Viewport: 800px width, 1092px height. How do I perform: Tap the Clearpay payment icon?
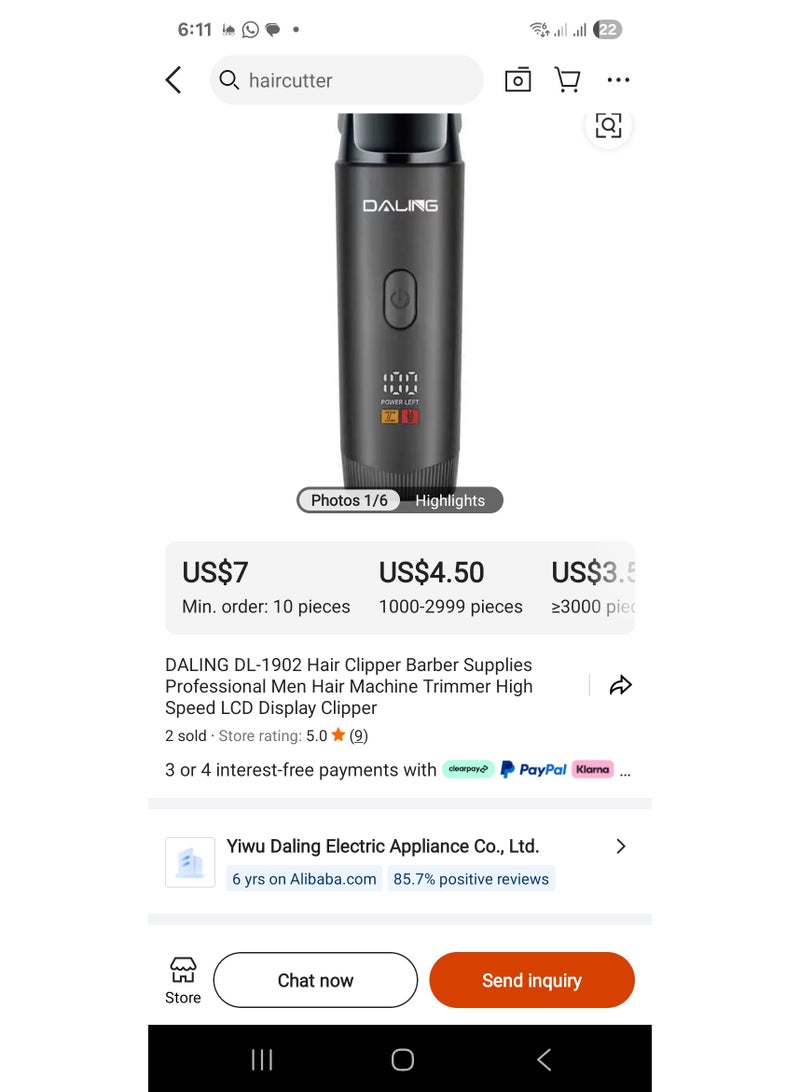click(468, 770)
